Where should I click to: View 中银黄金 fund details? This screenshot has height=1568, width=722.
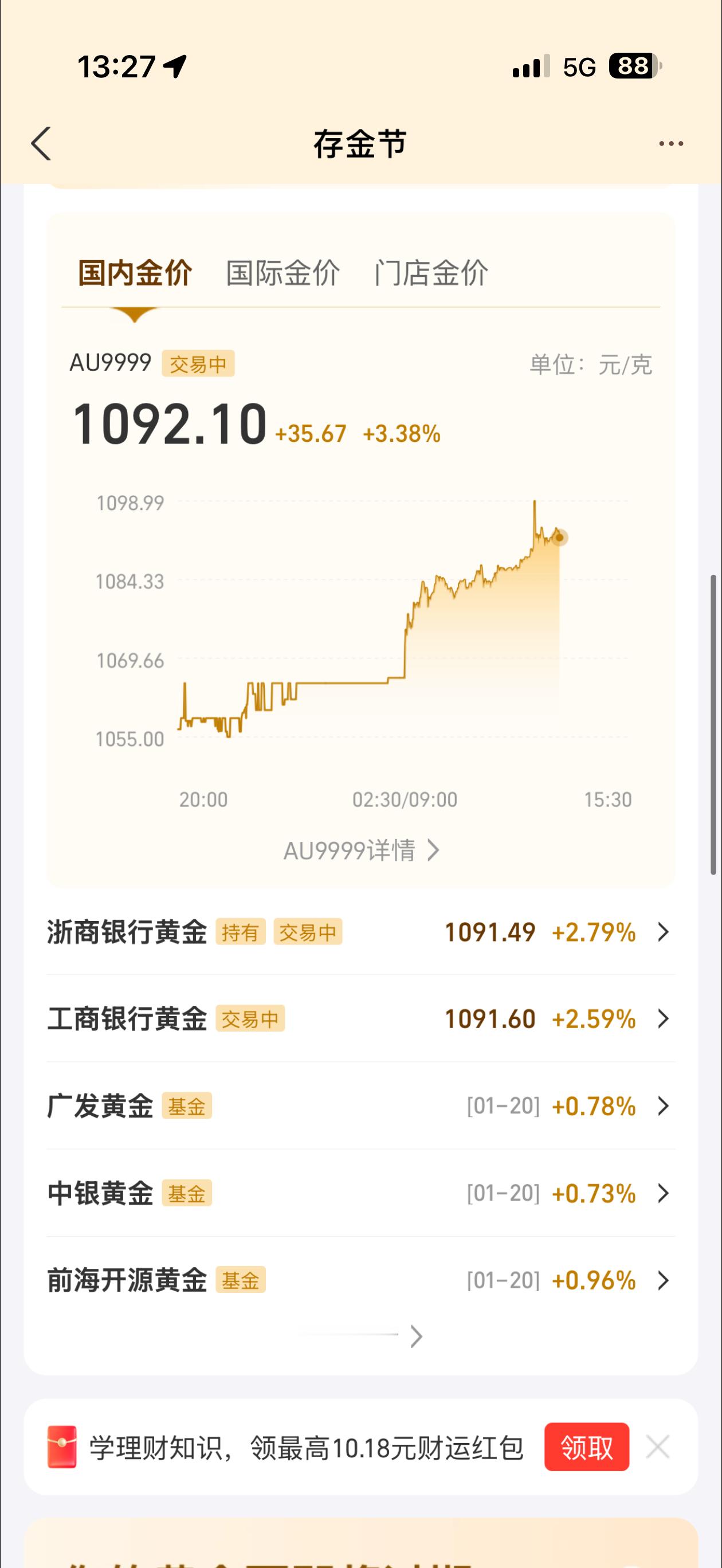click(360, 1193)
